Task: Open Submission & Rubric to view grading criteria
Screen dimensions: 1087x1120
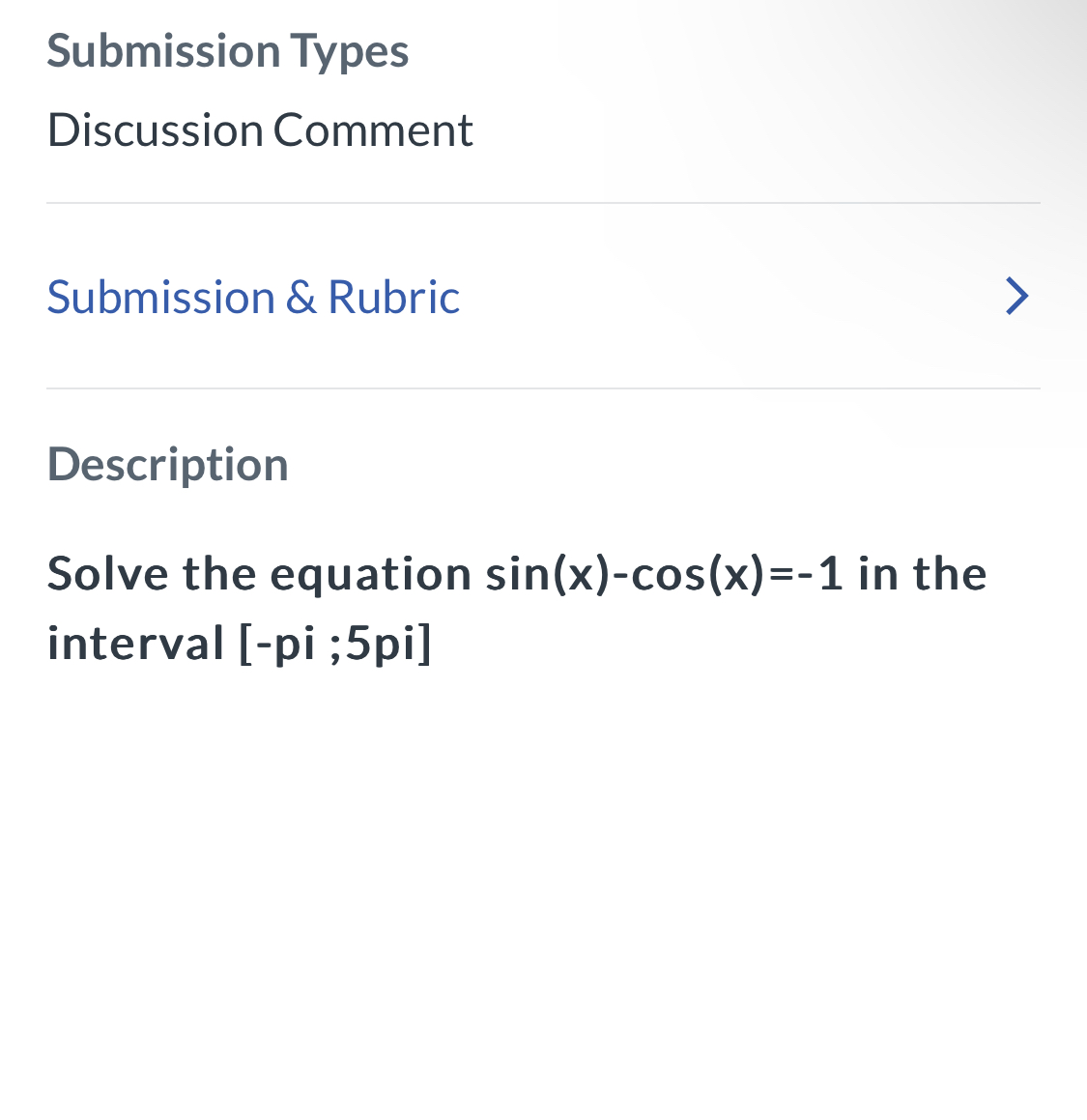Action: click(x=253, y=297)
